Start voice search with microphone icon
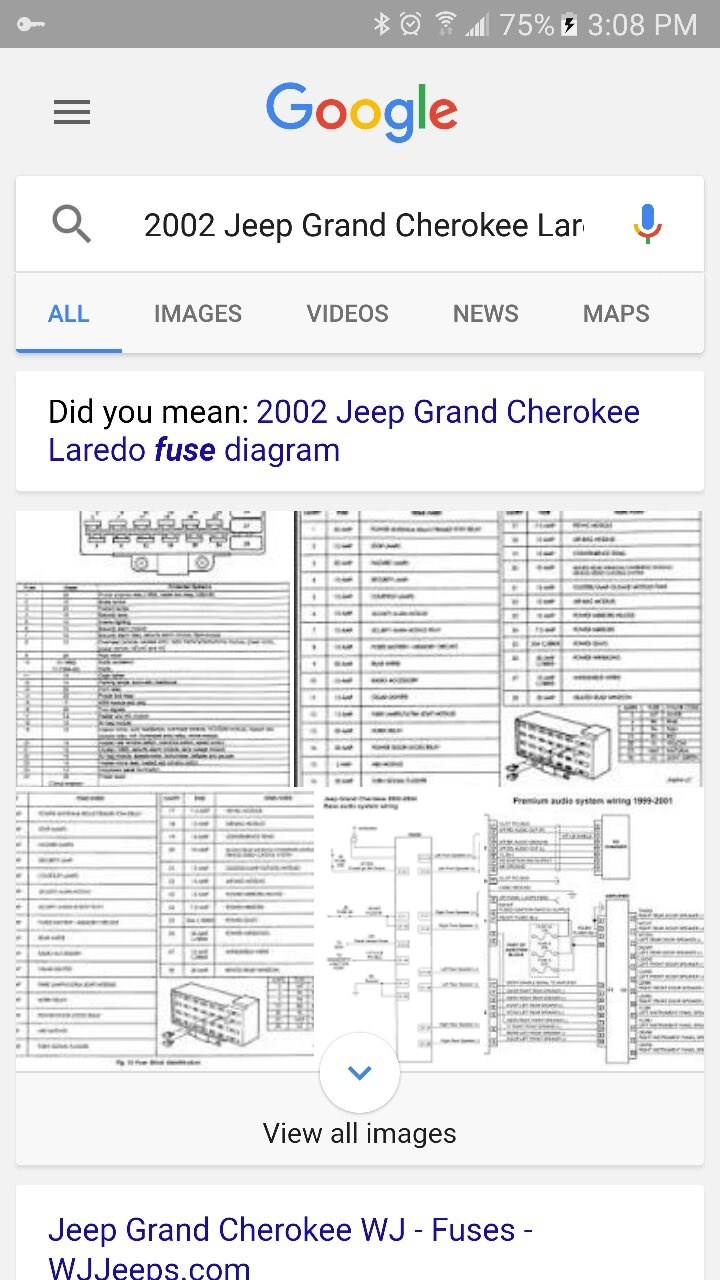Screen dimensions: 720x1280 click(x=647, y=224)
